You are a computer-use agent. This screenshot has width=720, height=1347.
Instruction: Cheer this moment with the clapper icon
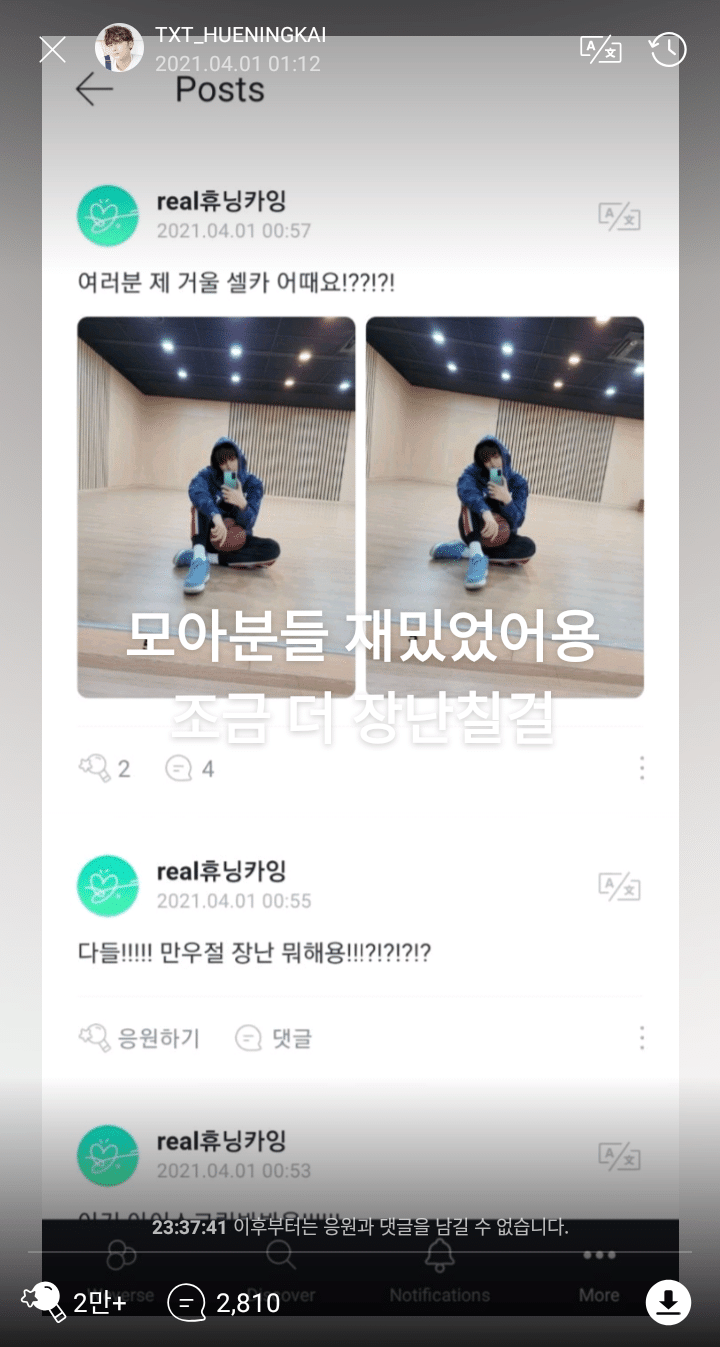43,1302
